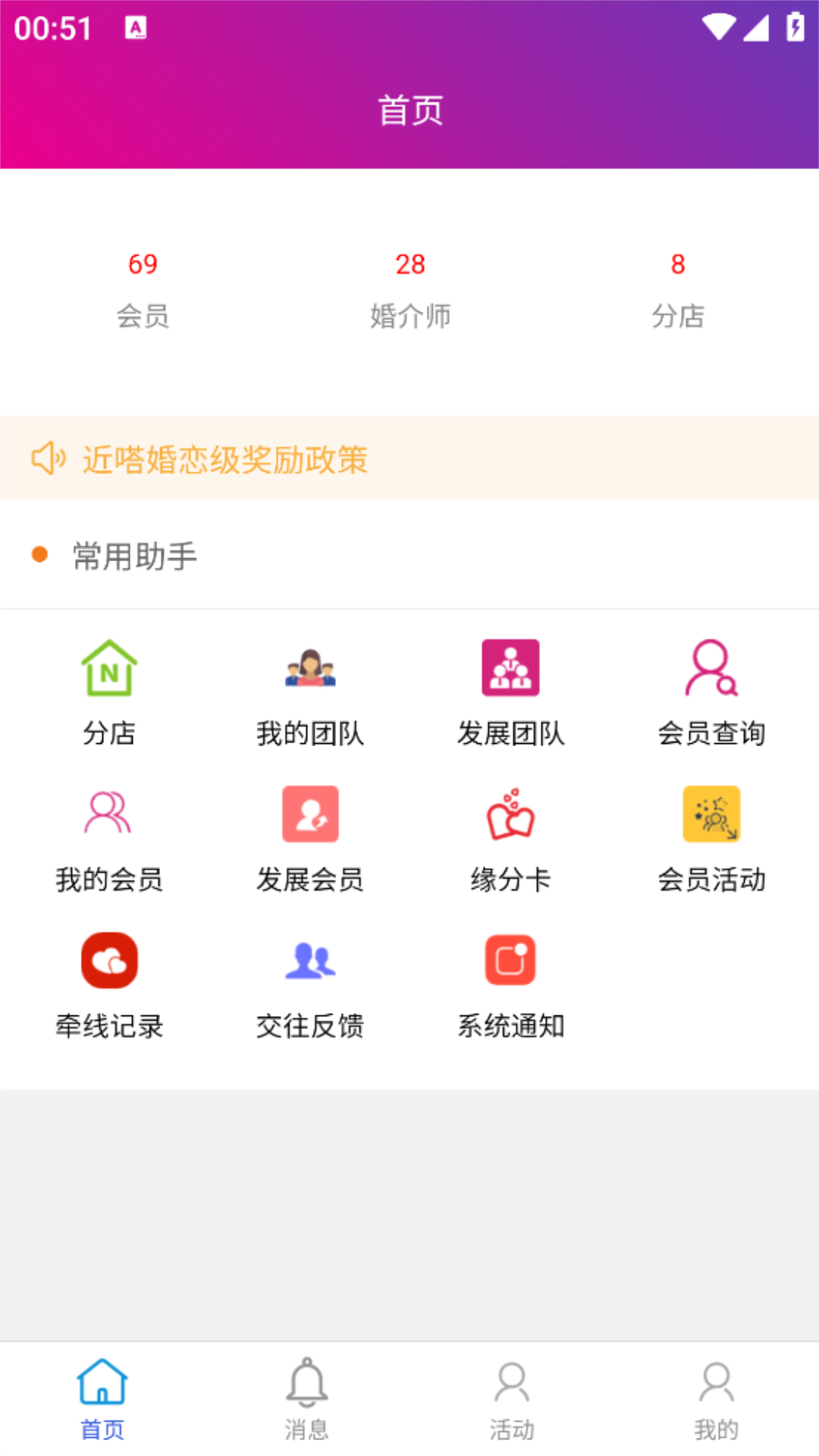Open the 分店 shortcut in 常用助手
The image size is (819, 1456).
(109, 691)
